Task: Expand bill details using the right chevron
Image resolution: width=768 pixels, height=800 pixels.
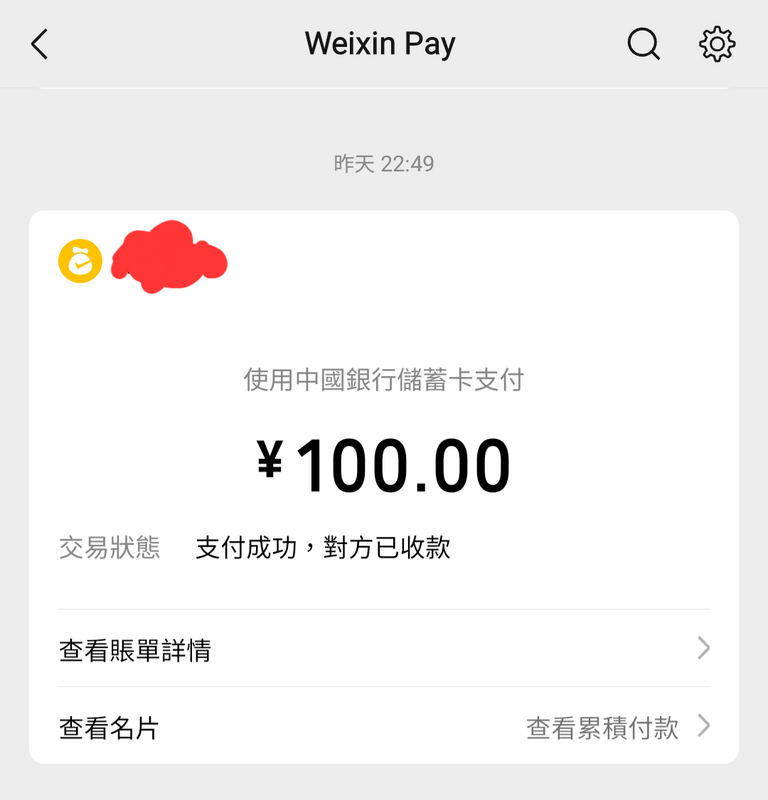Action: click(x=705, y=648)
